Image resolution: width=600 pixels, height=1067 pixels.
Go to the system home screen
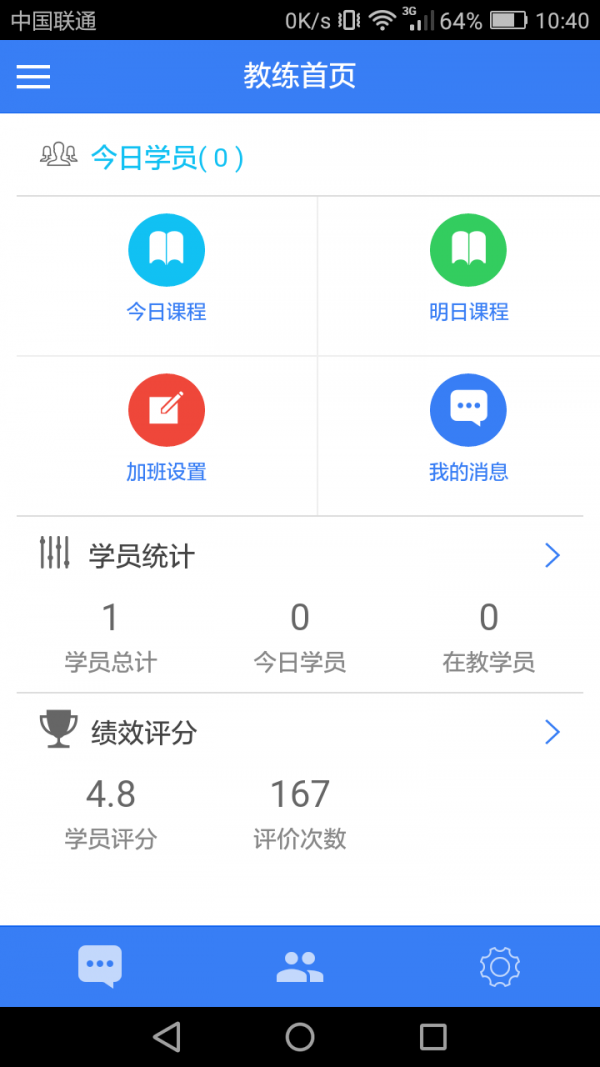(x=300, y=1037)
